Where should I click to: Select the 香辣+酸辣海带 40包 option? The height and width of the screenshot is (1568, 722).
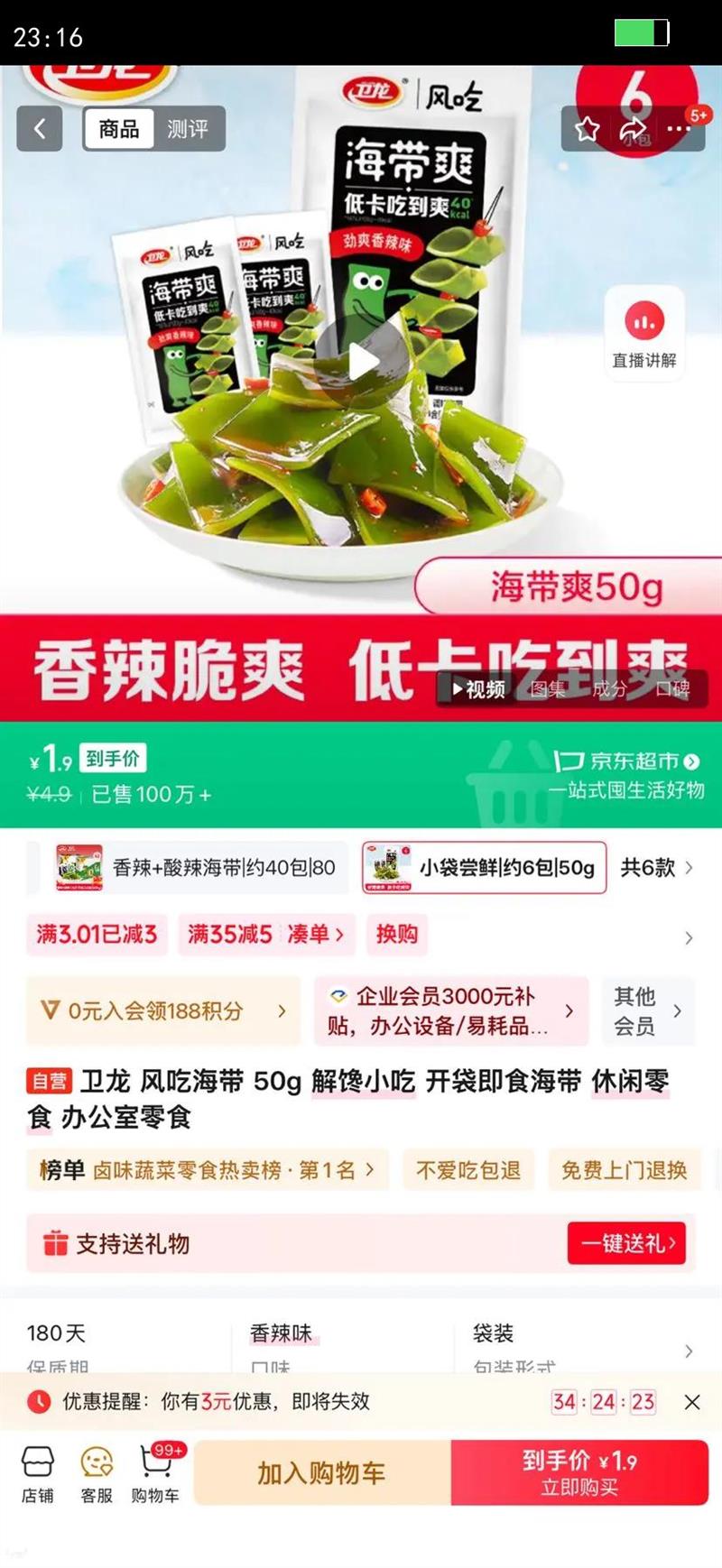(194, 867)
